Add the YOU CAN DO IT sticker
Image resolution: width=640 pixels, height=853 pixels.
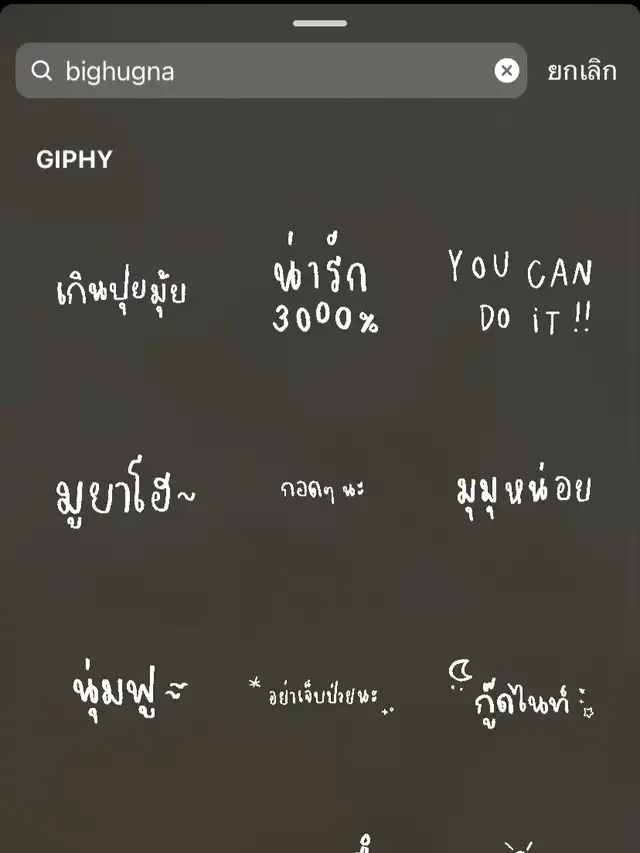tap(520, 293)
